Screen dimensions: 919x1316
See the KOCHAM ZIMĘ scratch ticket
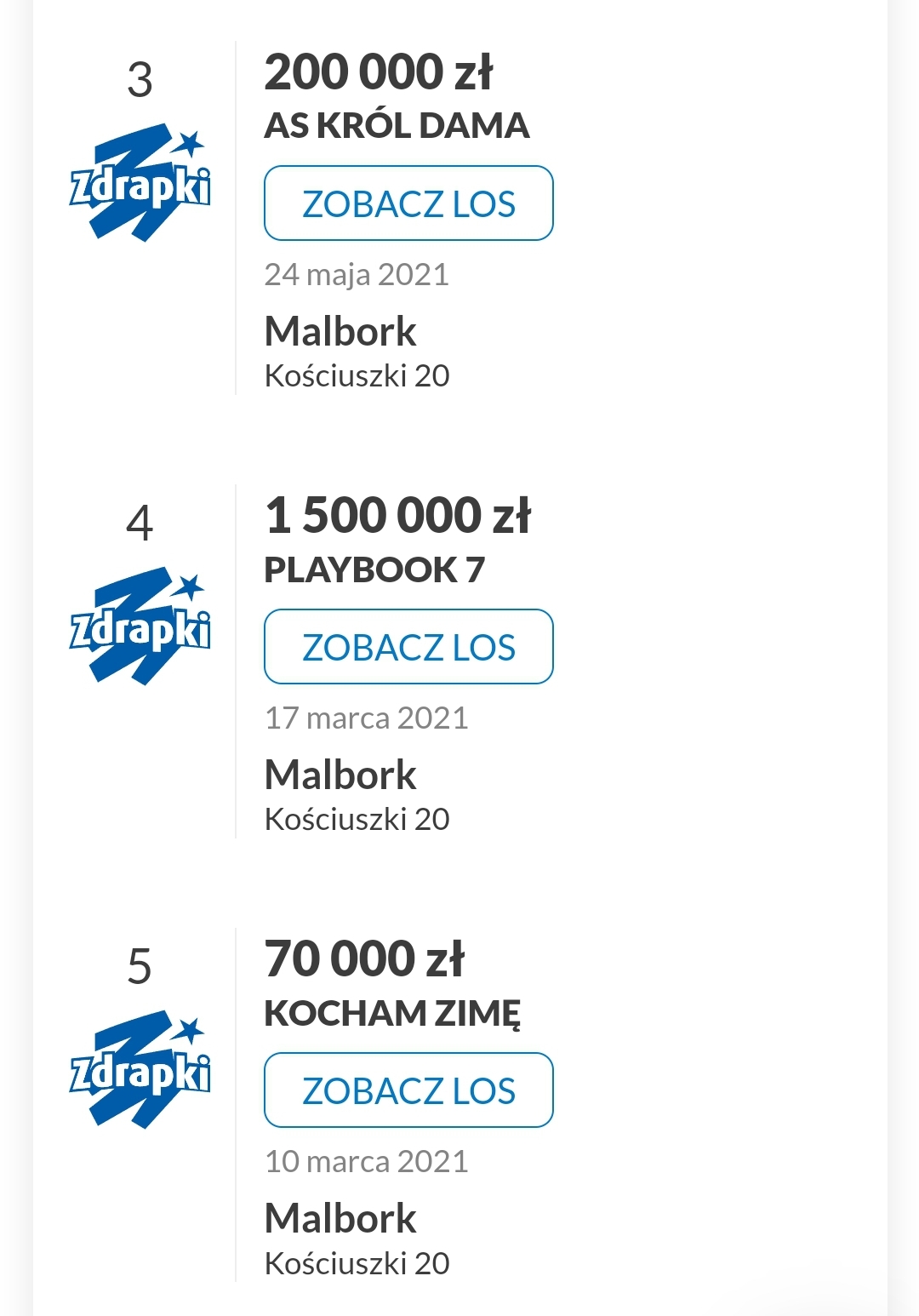(x=408, y=1090)
